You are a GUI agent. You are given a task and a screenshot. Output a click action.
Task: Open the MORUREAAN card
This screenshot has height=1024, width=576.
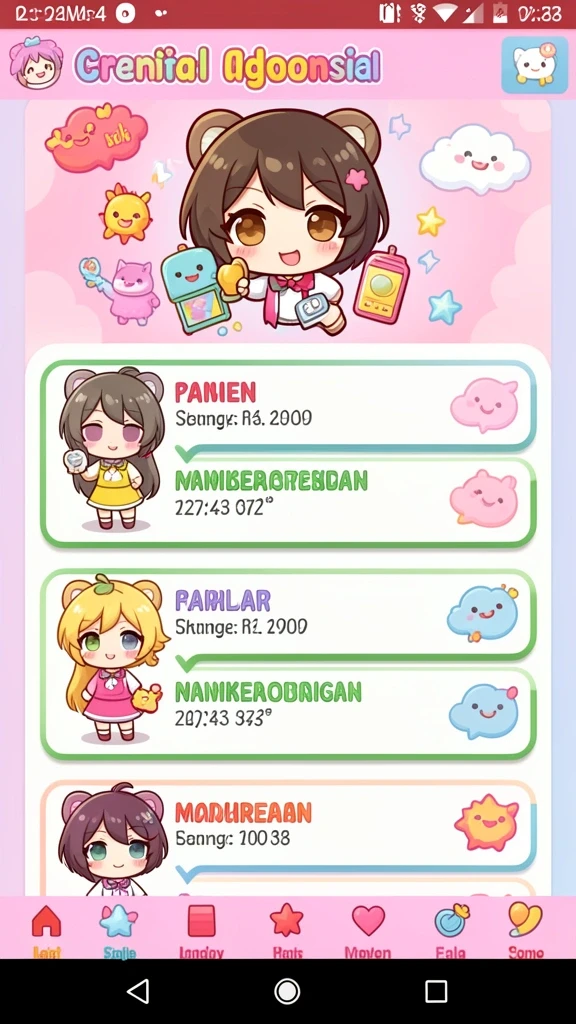click(287, 826)
